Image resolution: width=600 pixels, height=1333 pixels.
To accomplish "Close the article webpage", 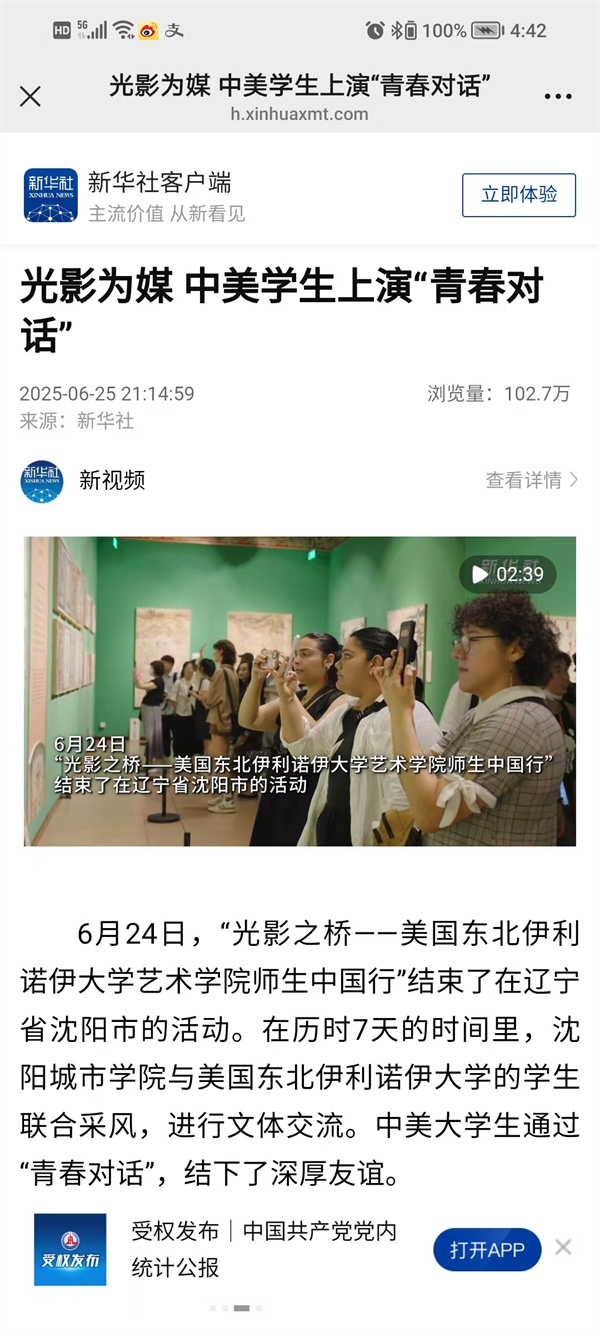I will point(31,97).
